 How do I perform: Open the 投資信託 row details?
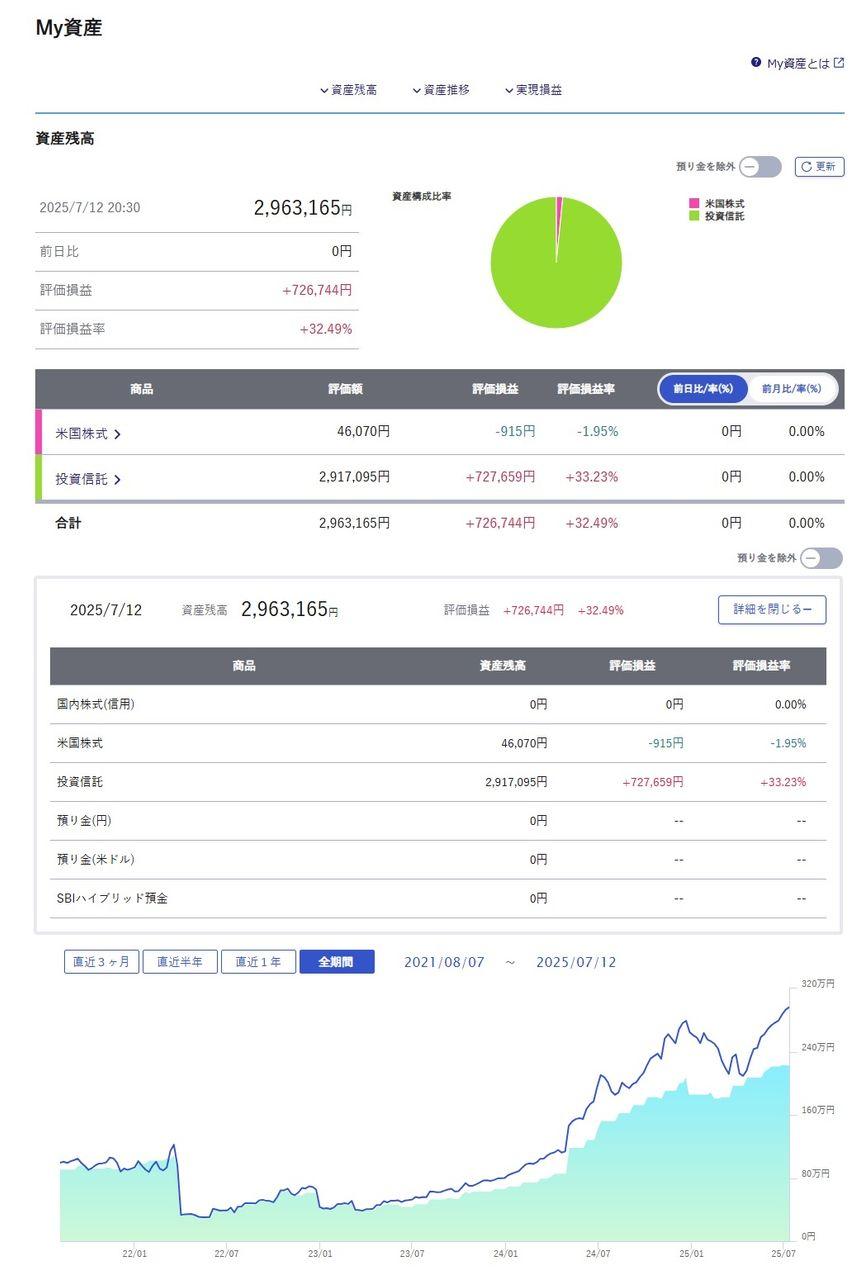[88, 479]
